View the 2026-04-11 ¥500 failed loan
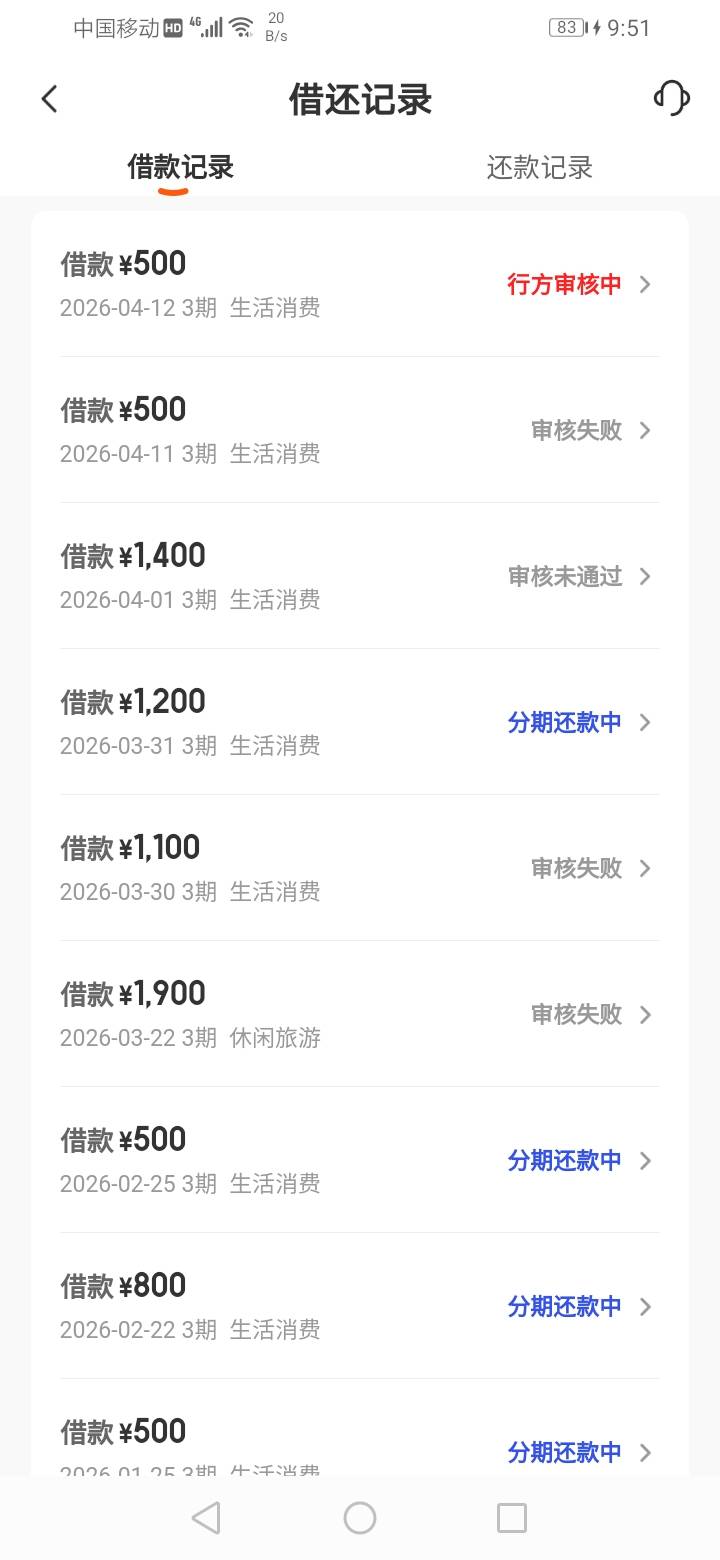The image size is (720, 1560). 360,430
